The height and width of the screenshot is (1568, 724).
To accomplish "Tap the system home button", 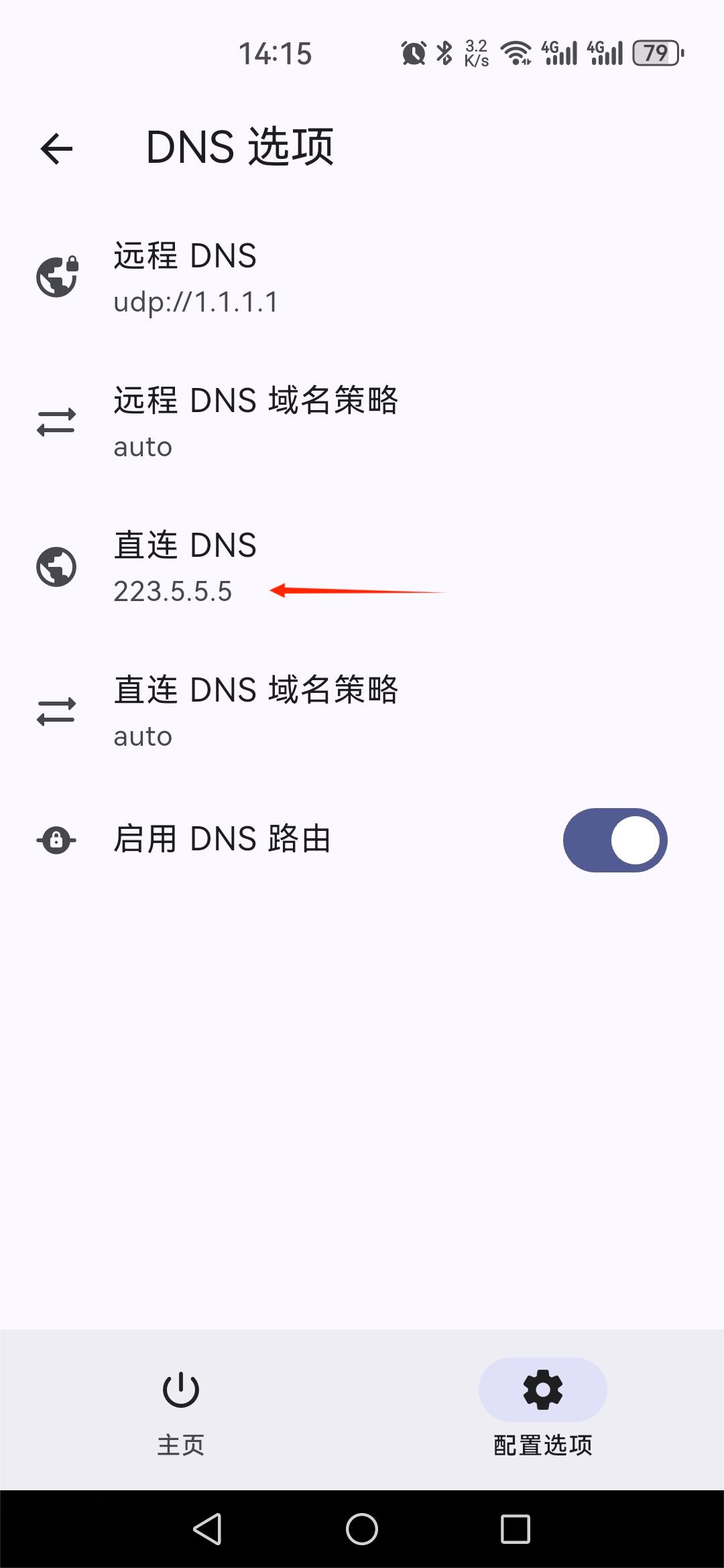I will click(362, 1529).
